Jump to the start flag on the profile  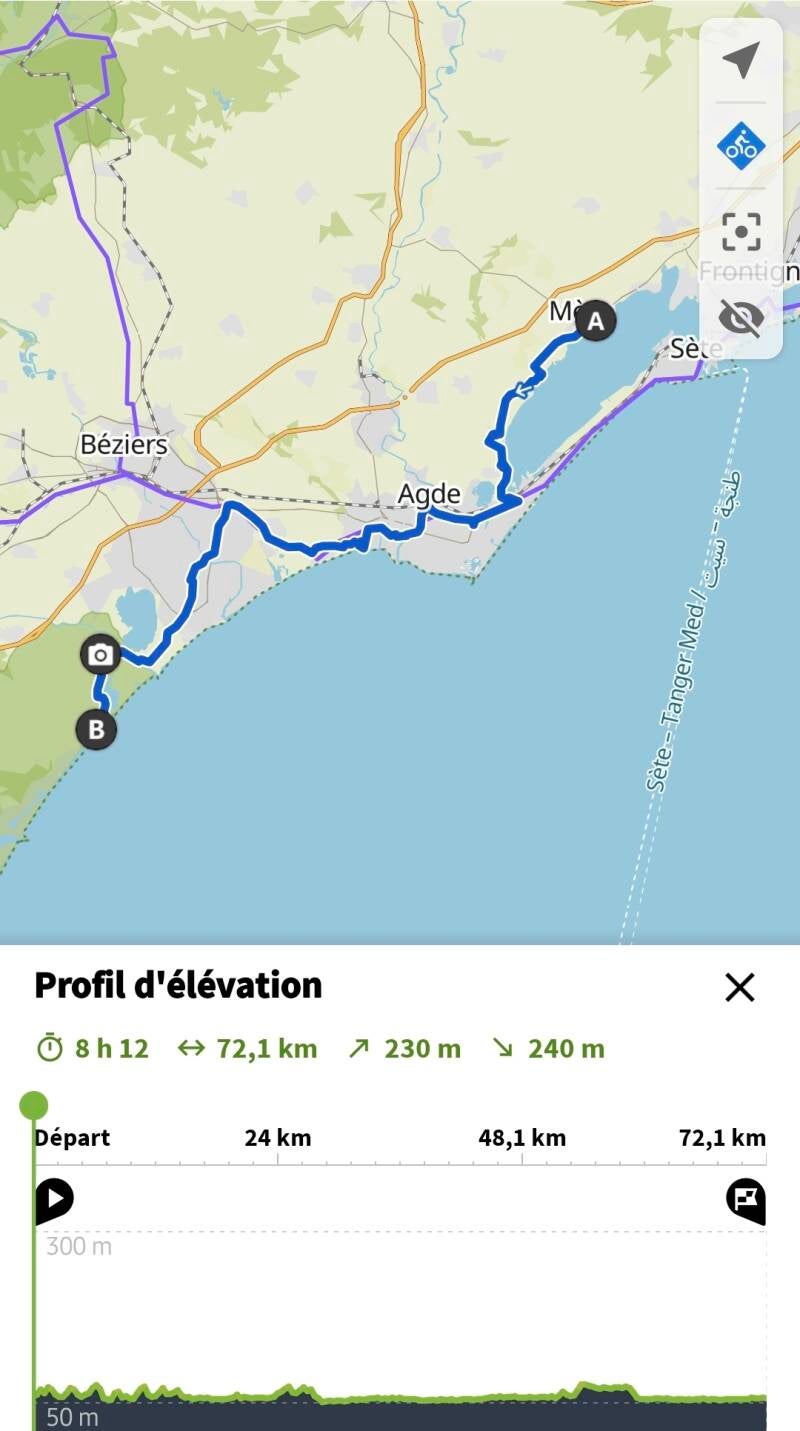coord(54,1199)
